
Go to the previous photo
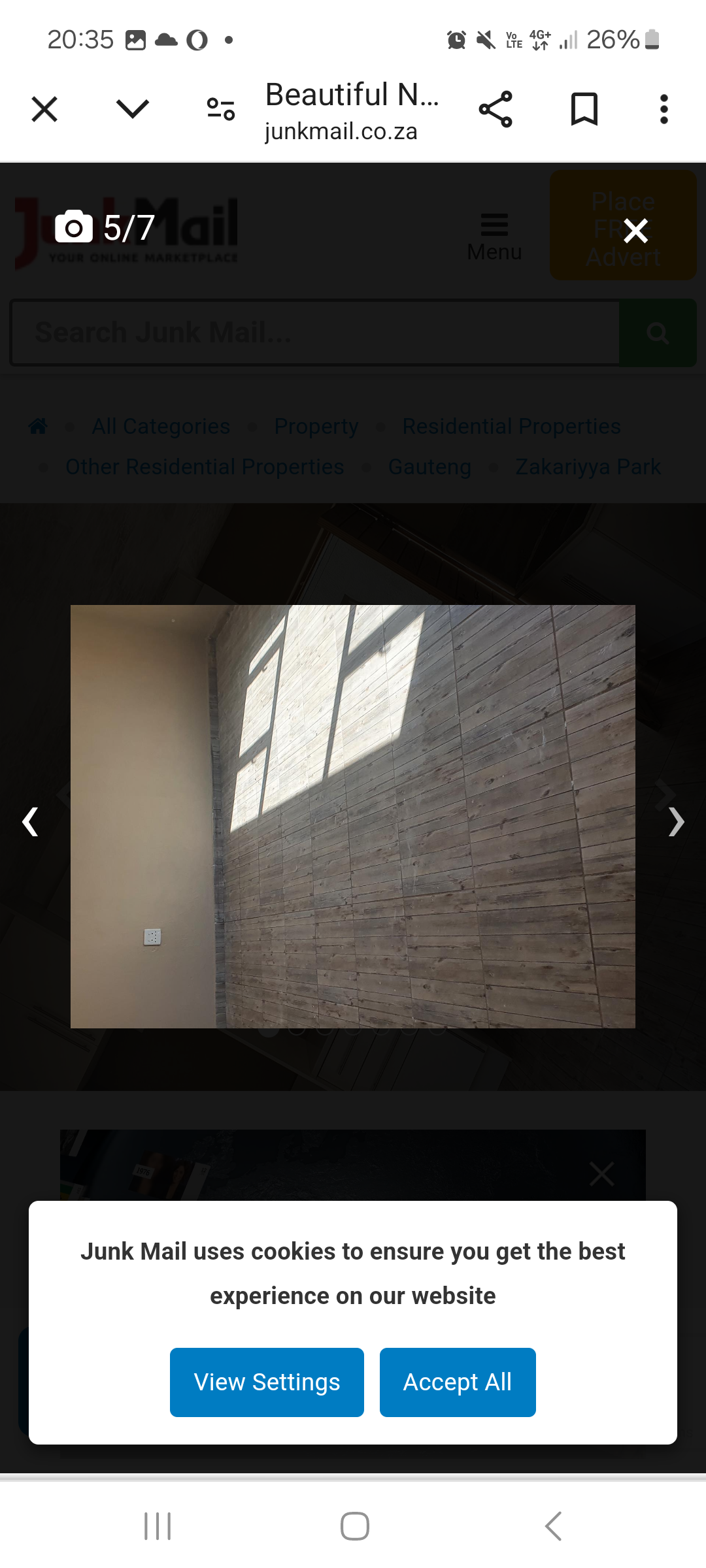point(30,821)
